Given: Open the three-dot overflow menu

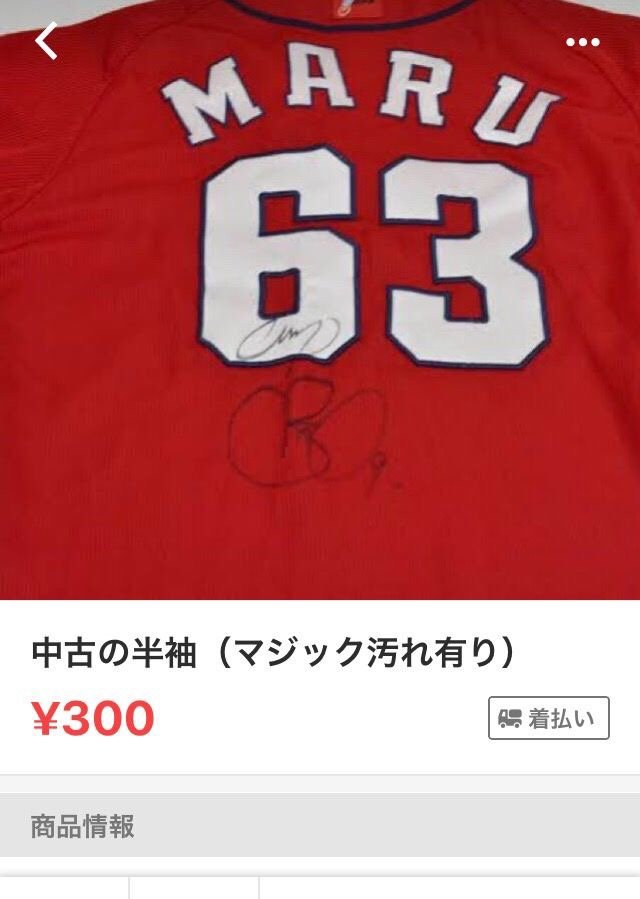Looking at the screenshot, I should pos(583,42).
